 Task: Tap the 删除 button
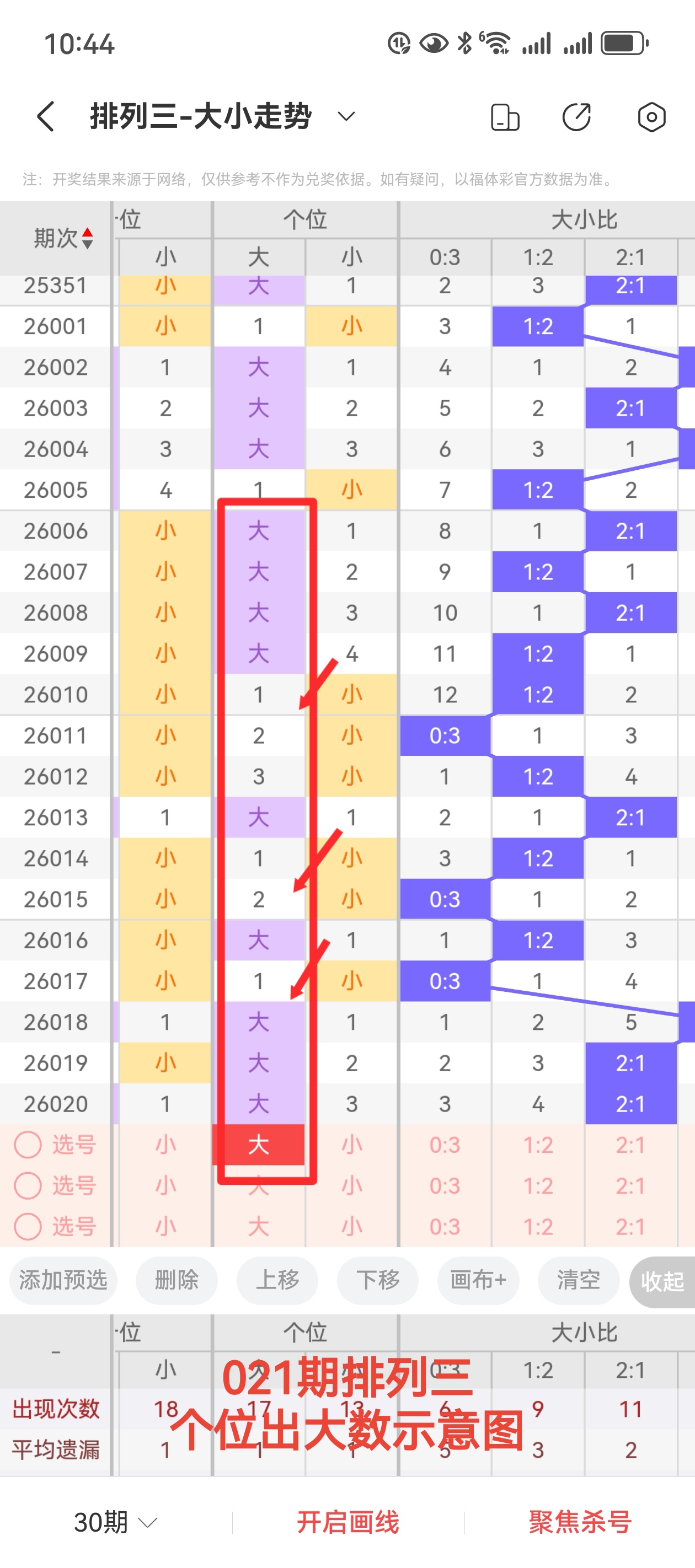click(x=176, y=1280)
